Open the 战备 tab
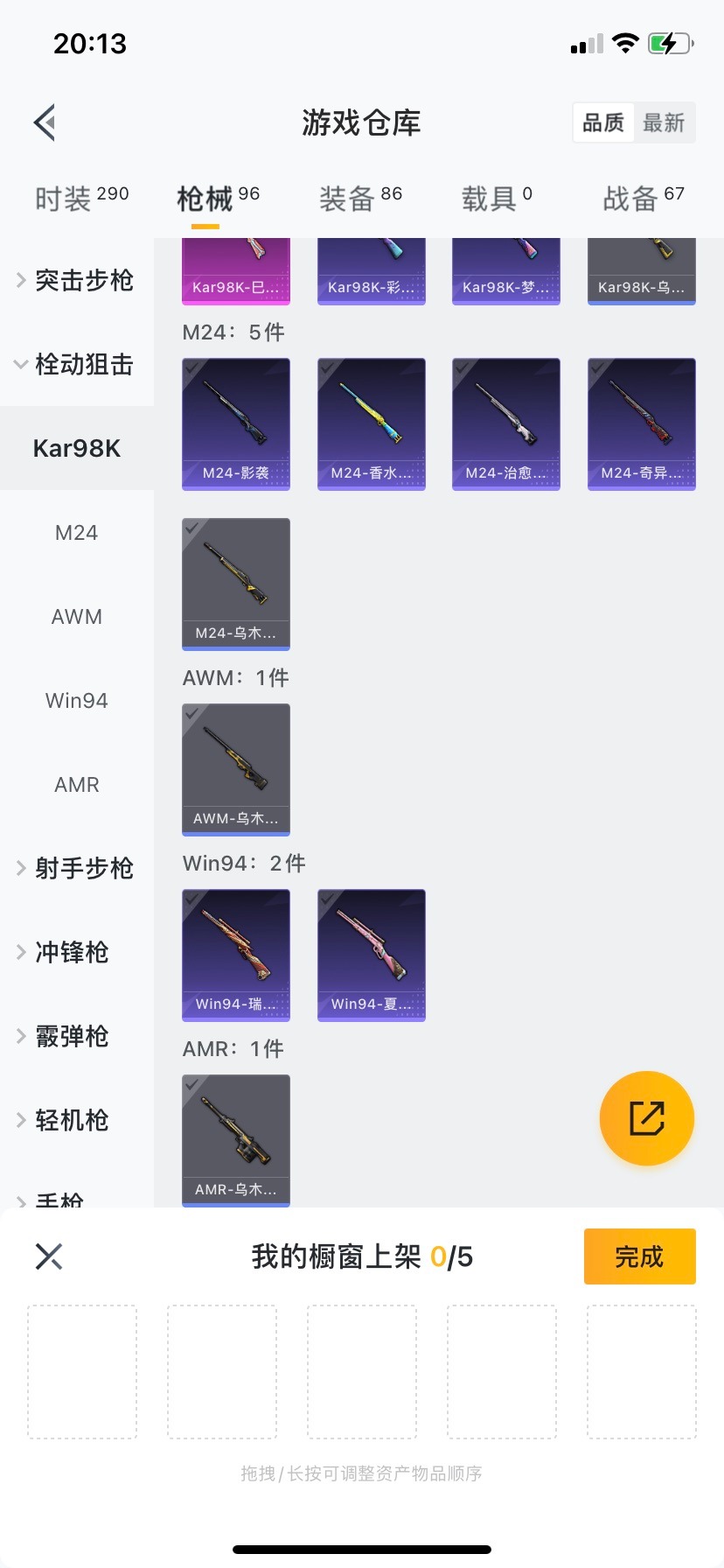This screenshot has width=724, height=1568. point(643,199)
